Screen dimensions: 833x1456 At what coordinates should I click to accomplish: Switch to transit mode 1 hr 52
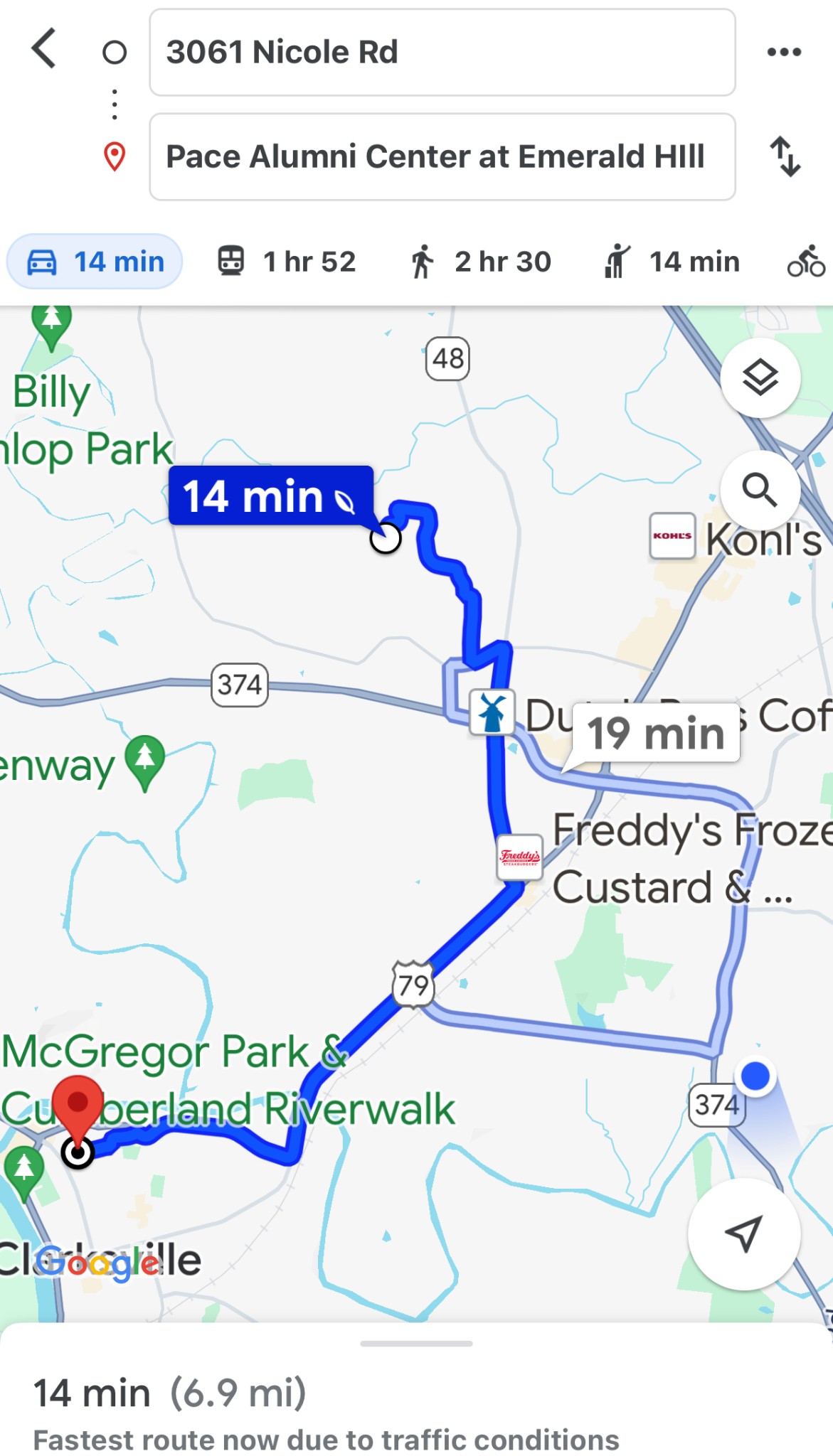pyautogui.click(x=286, y=262)
